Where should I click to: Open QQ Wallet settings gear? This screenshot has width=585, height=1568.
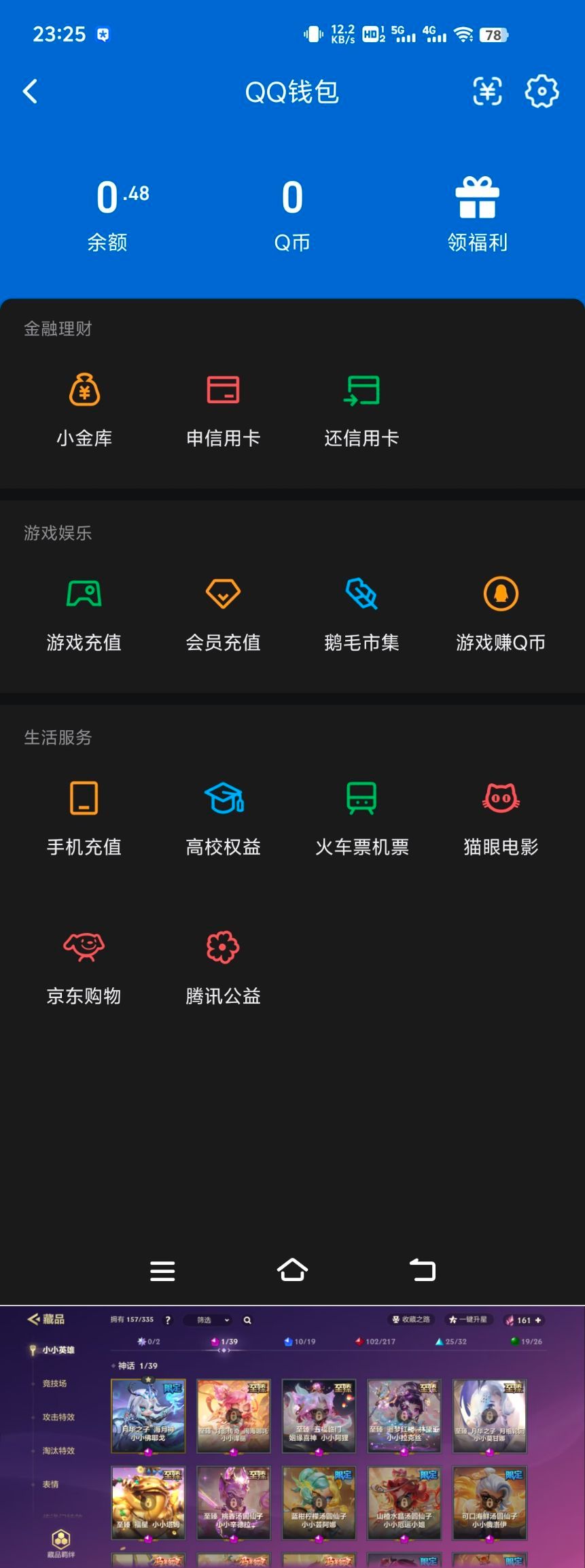[542, 90]
